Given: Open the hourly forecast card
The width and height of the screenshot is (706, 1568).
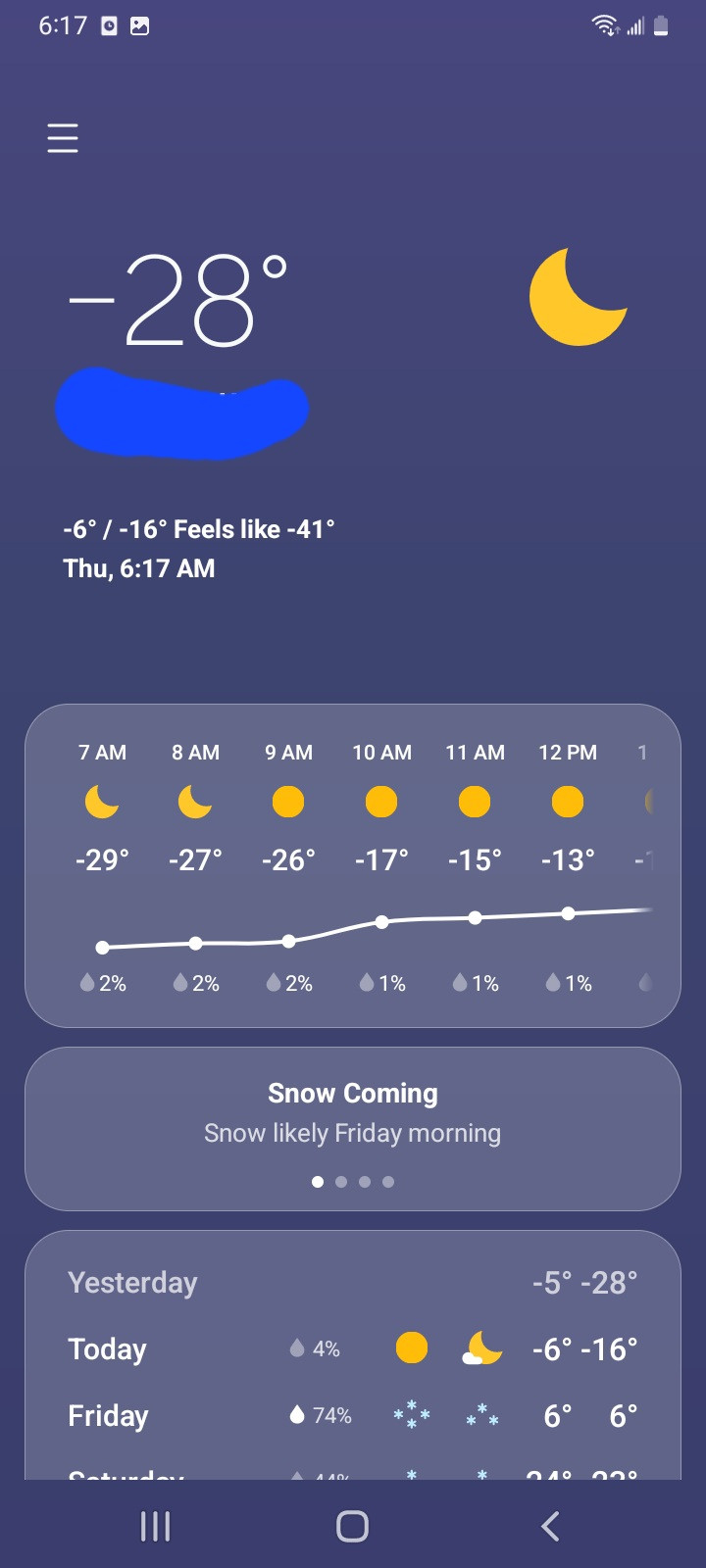Looking at the screenshot, I should 352,864.
